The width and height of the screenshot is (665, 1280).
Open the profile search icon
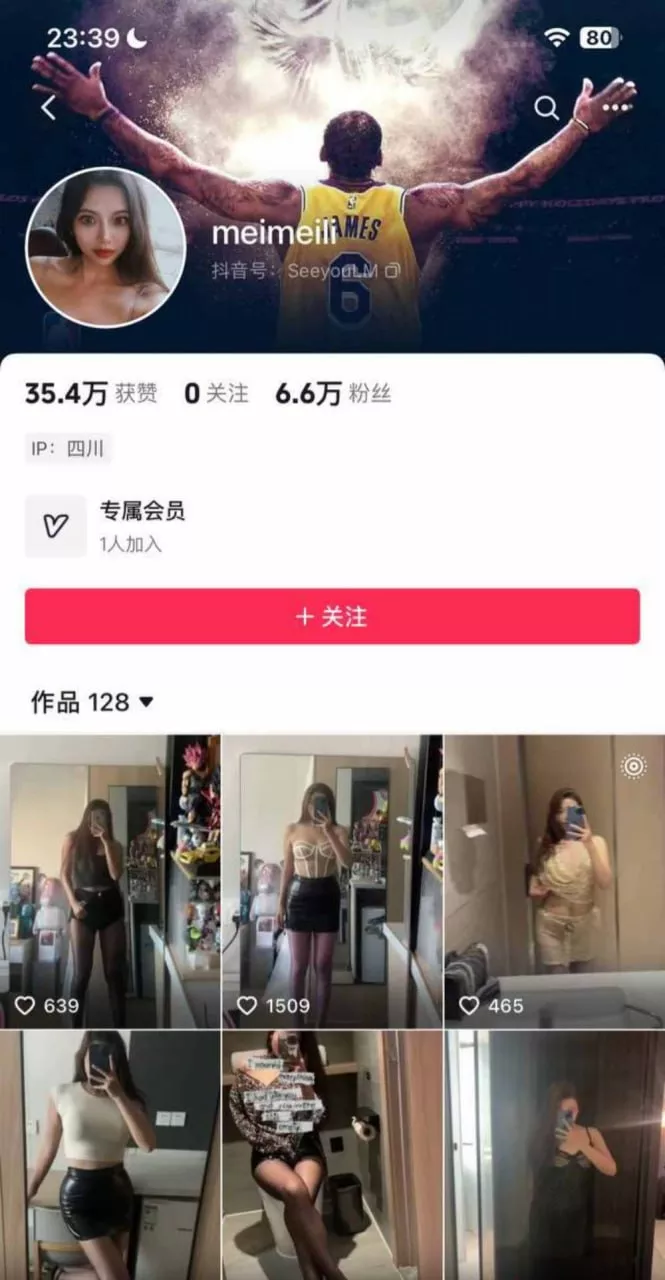click(x=546, y=107)
